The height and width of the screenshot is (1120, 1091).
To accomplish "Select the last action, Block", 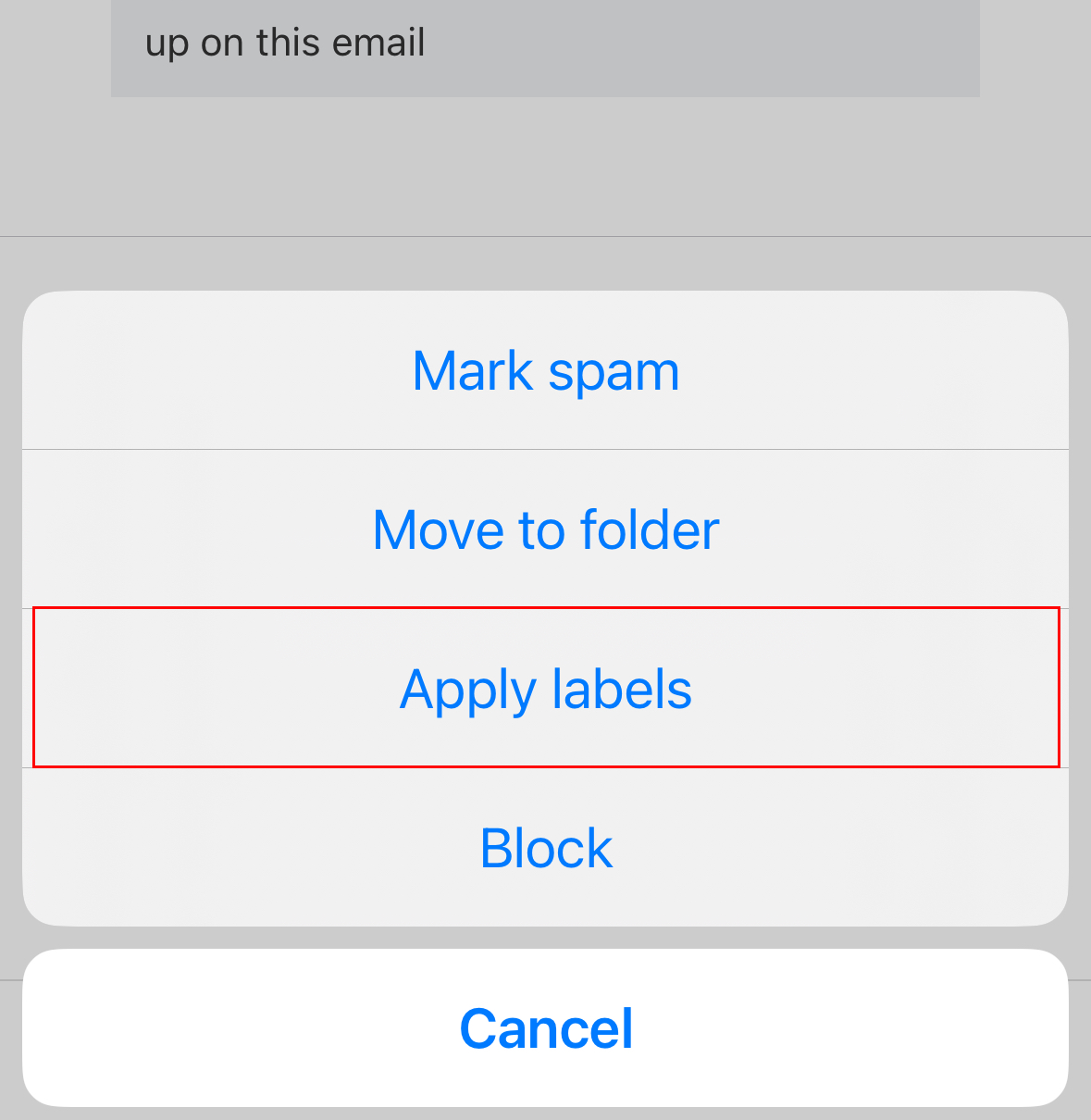I will (x=545, y=847).
